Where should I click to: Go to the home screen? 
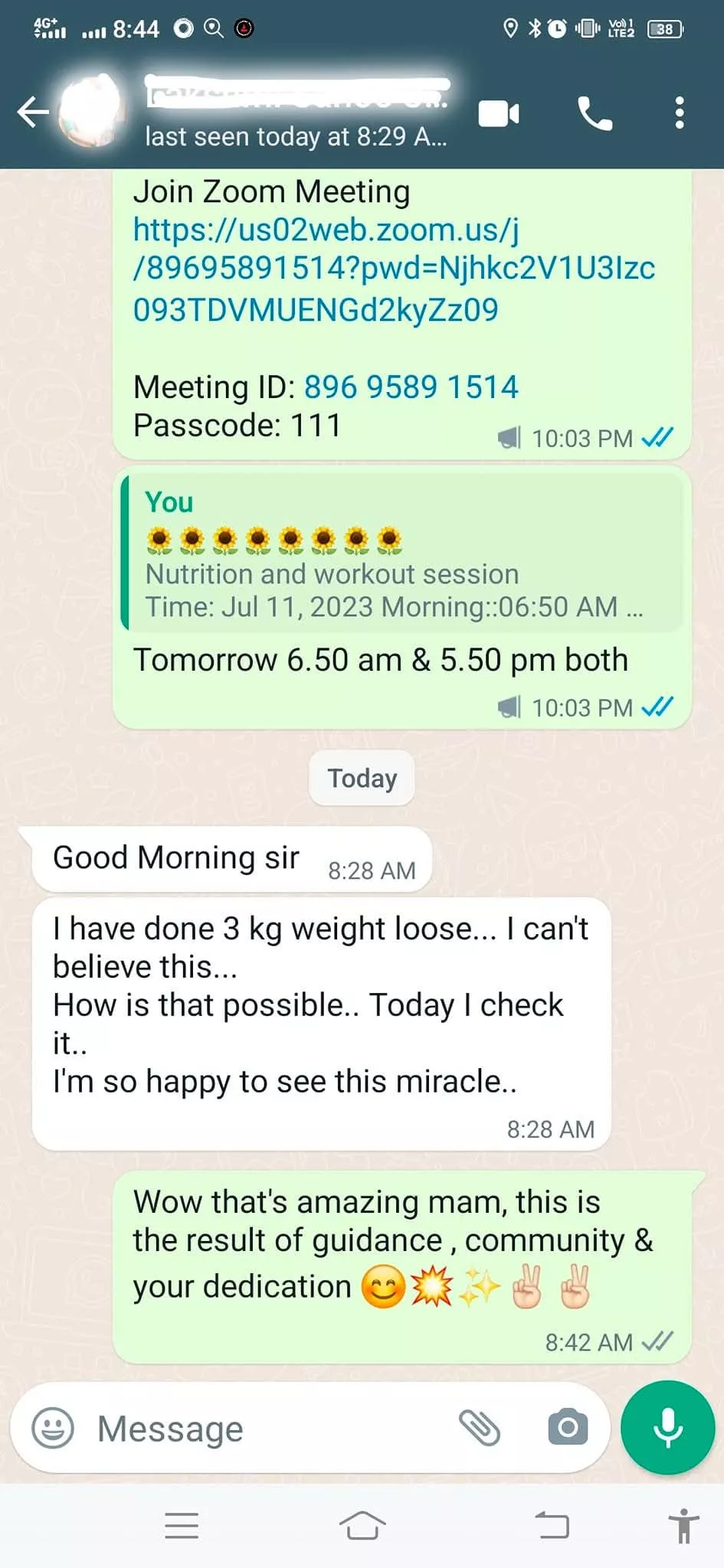pos(362,1525)
